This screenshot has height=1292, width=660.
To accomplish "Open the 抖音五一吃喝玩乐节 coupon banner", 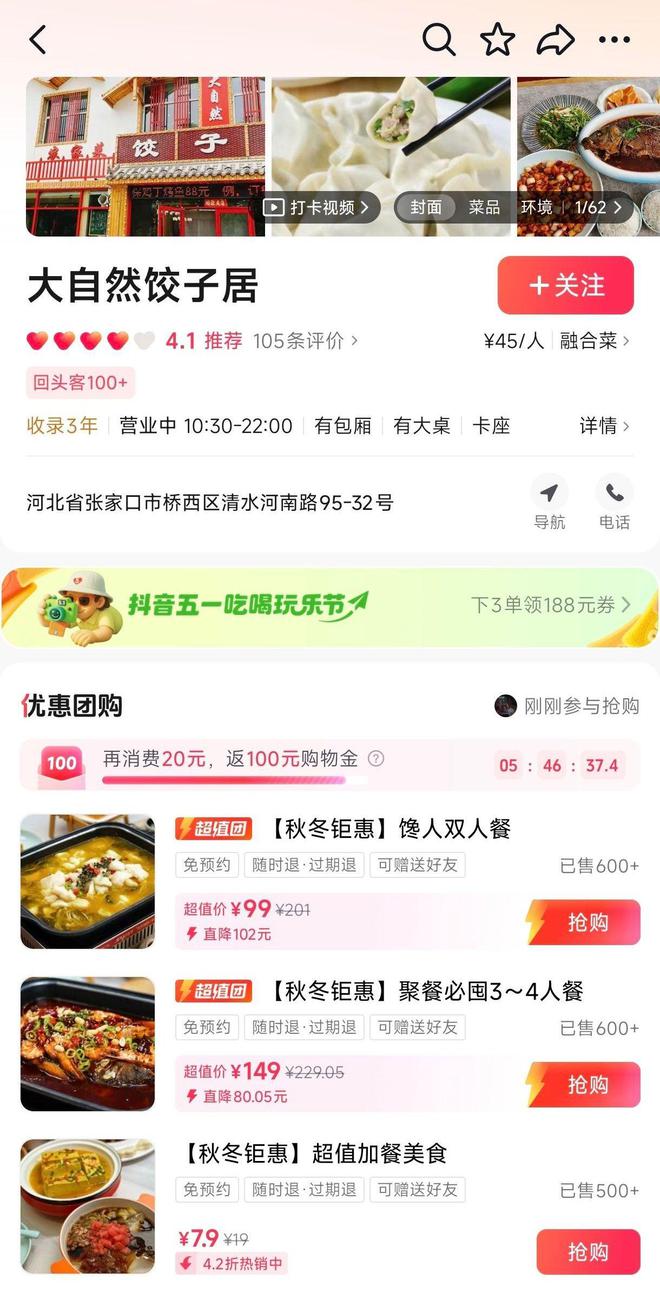I will [x=330, y=606].
